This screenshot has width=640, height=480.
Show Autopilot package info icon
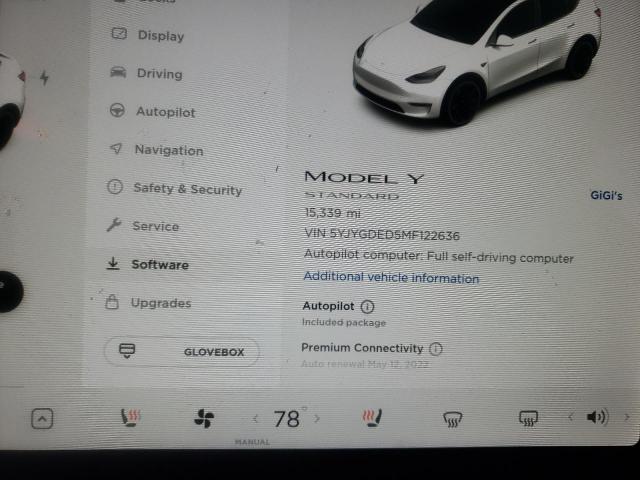point(367,307)
